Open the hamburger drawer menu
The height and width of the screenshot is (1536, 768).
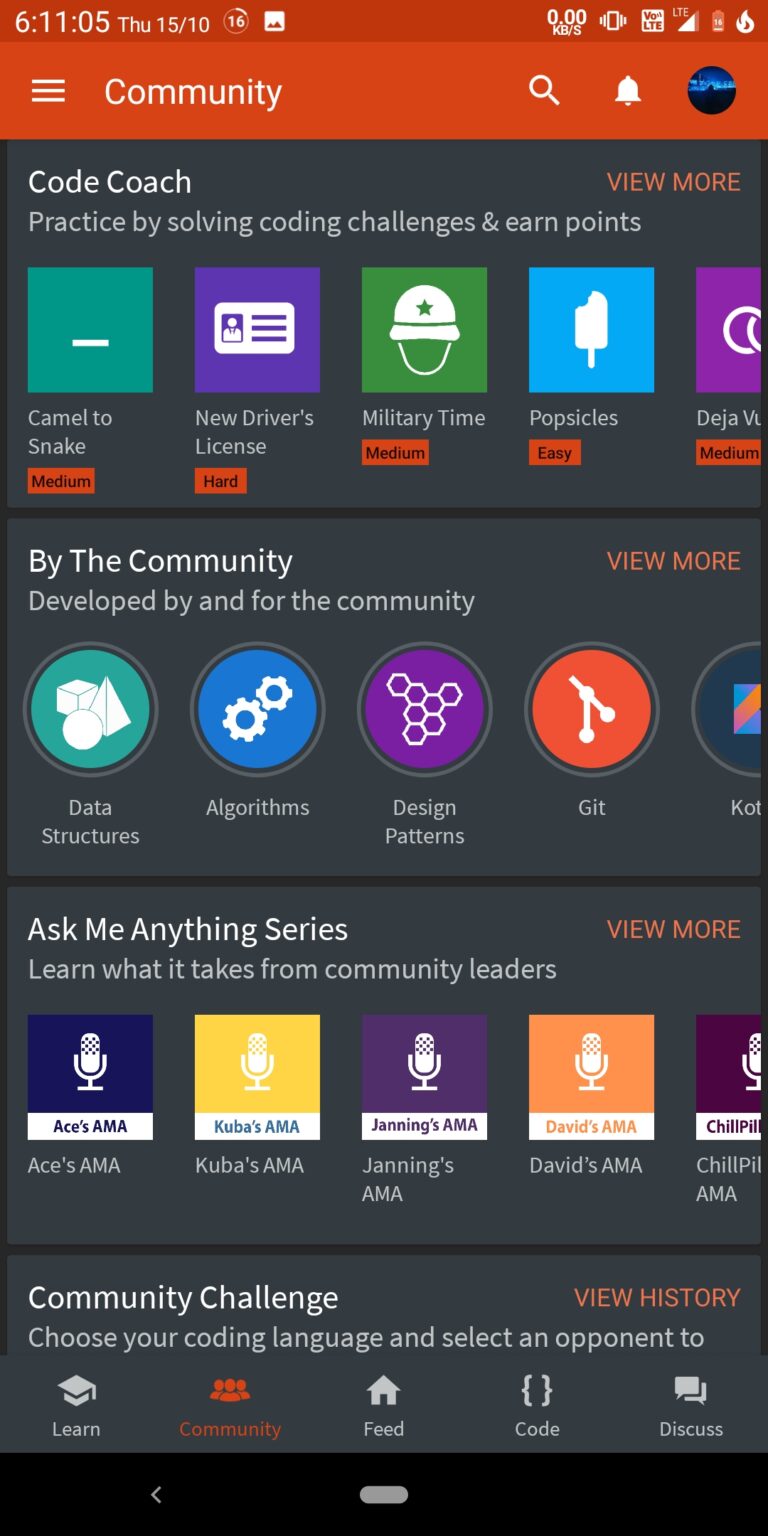tap(48, 91)
